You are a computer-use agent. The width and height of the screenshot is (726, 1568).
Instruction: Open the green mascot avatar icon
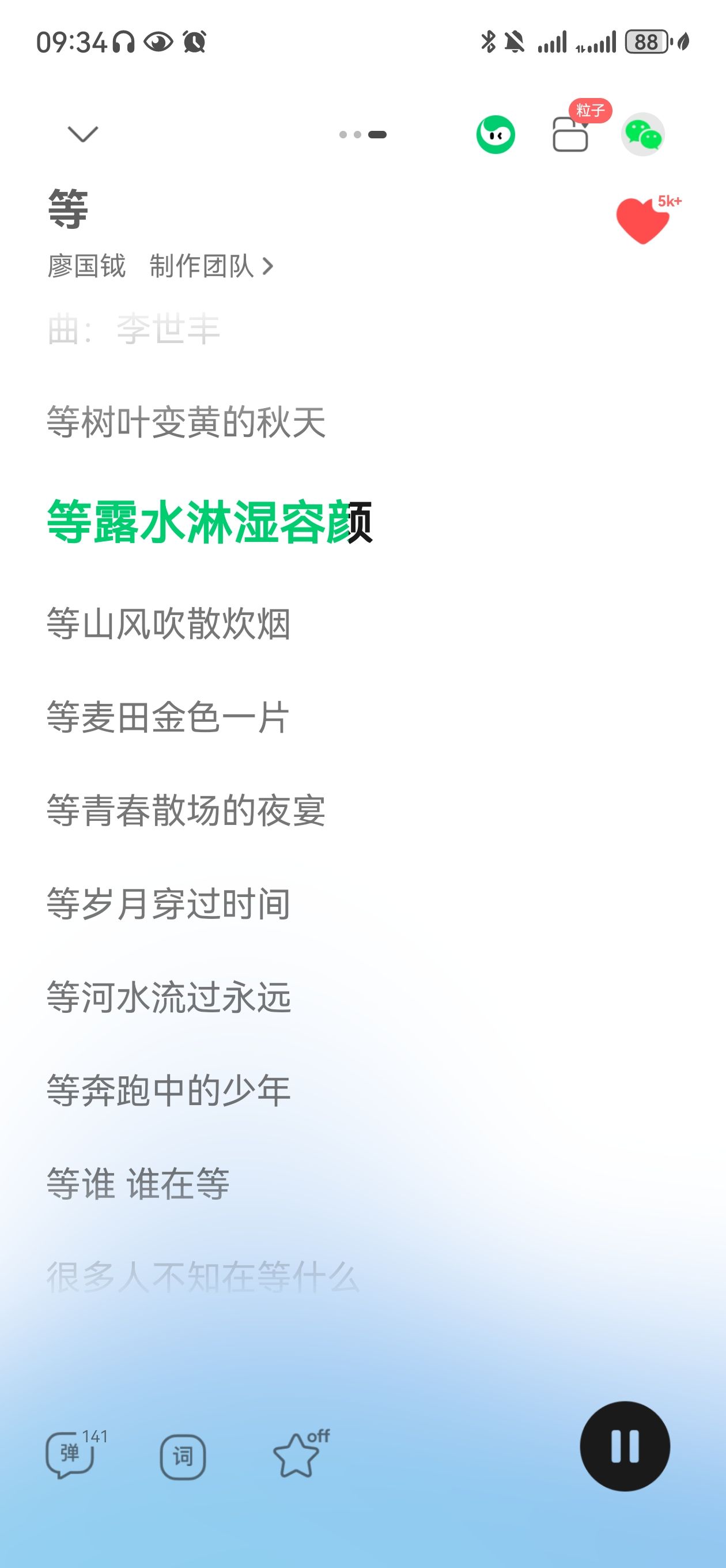(496, 134)
